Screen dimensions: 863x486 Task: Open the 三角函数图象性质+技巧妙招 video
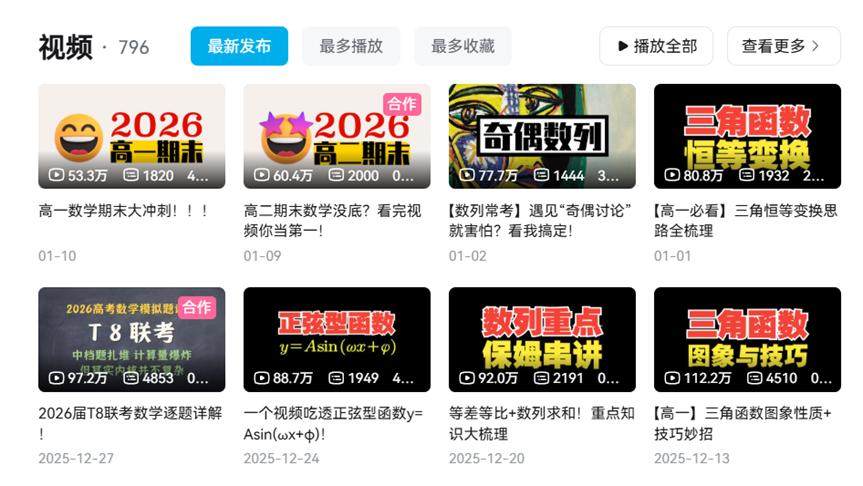747,340
